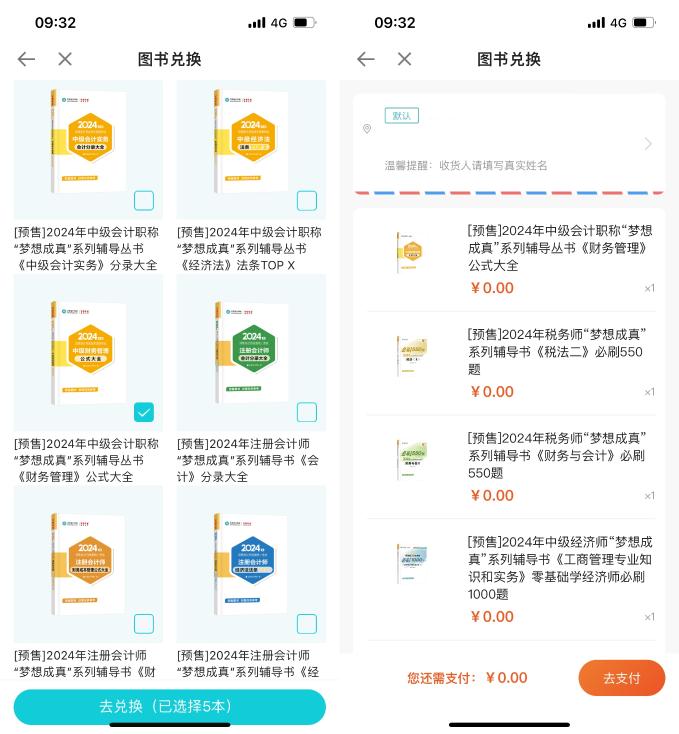Go back from the book selection grid
The image size is (679, 734).
[26, 59]
